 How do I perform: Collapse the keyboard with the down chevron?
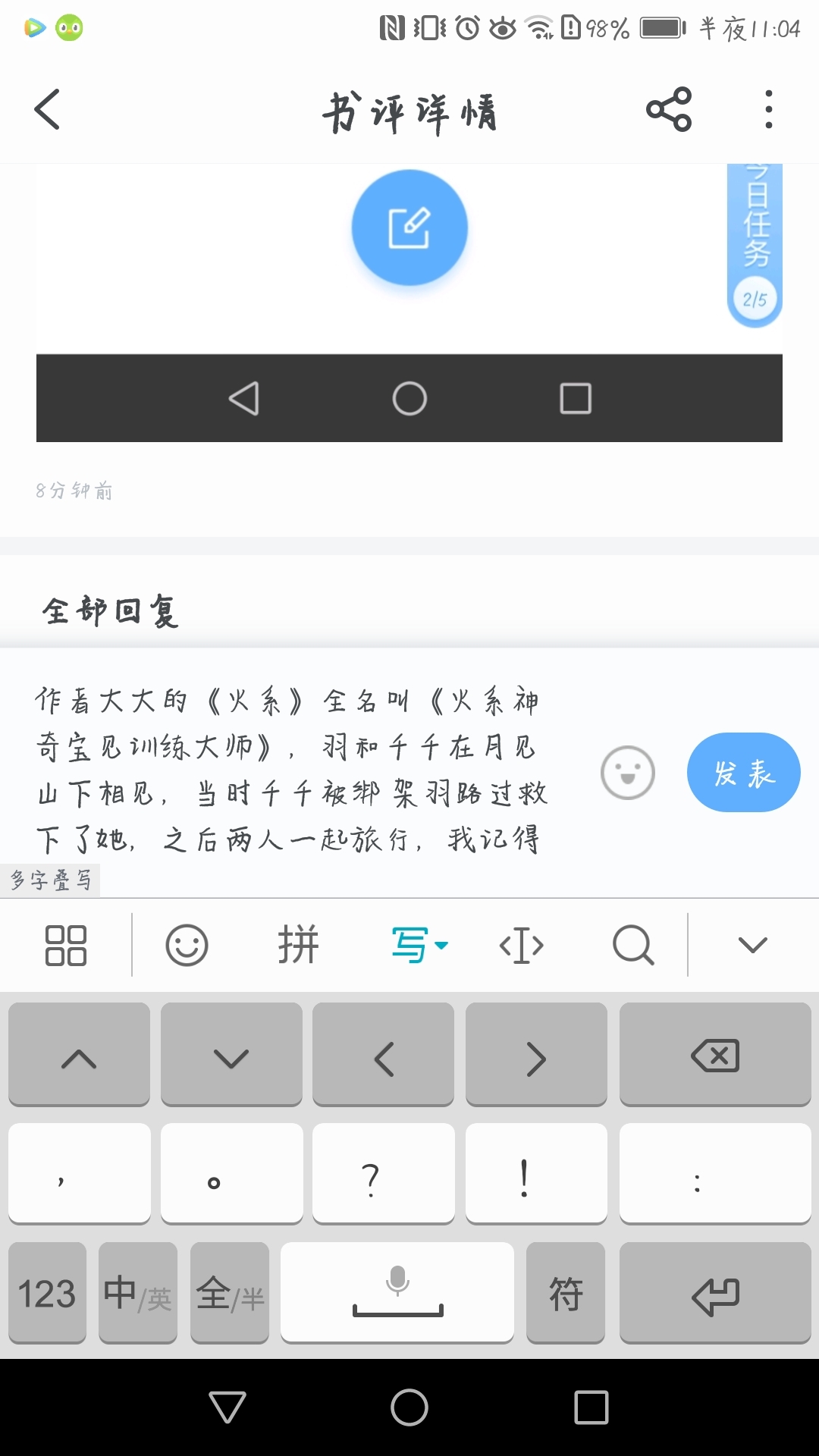(752, 945)
